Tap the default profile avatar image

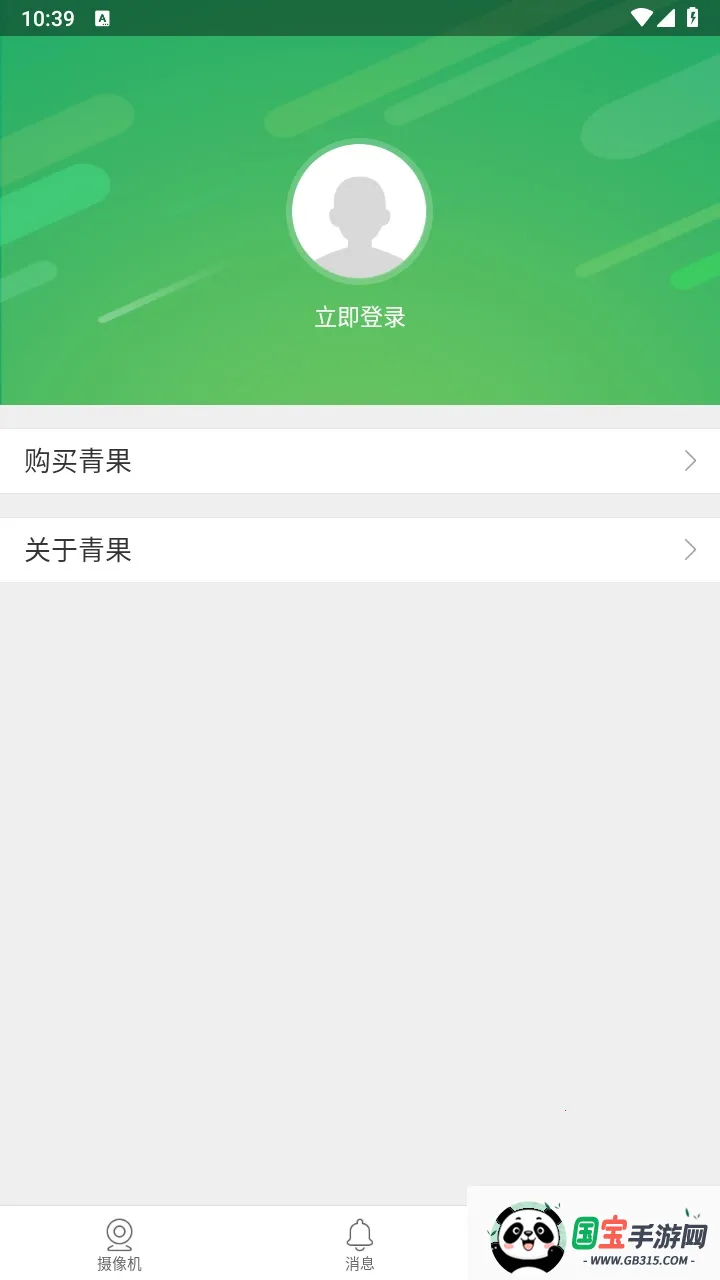359,211
